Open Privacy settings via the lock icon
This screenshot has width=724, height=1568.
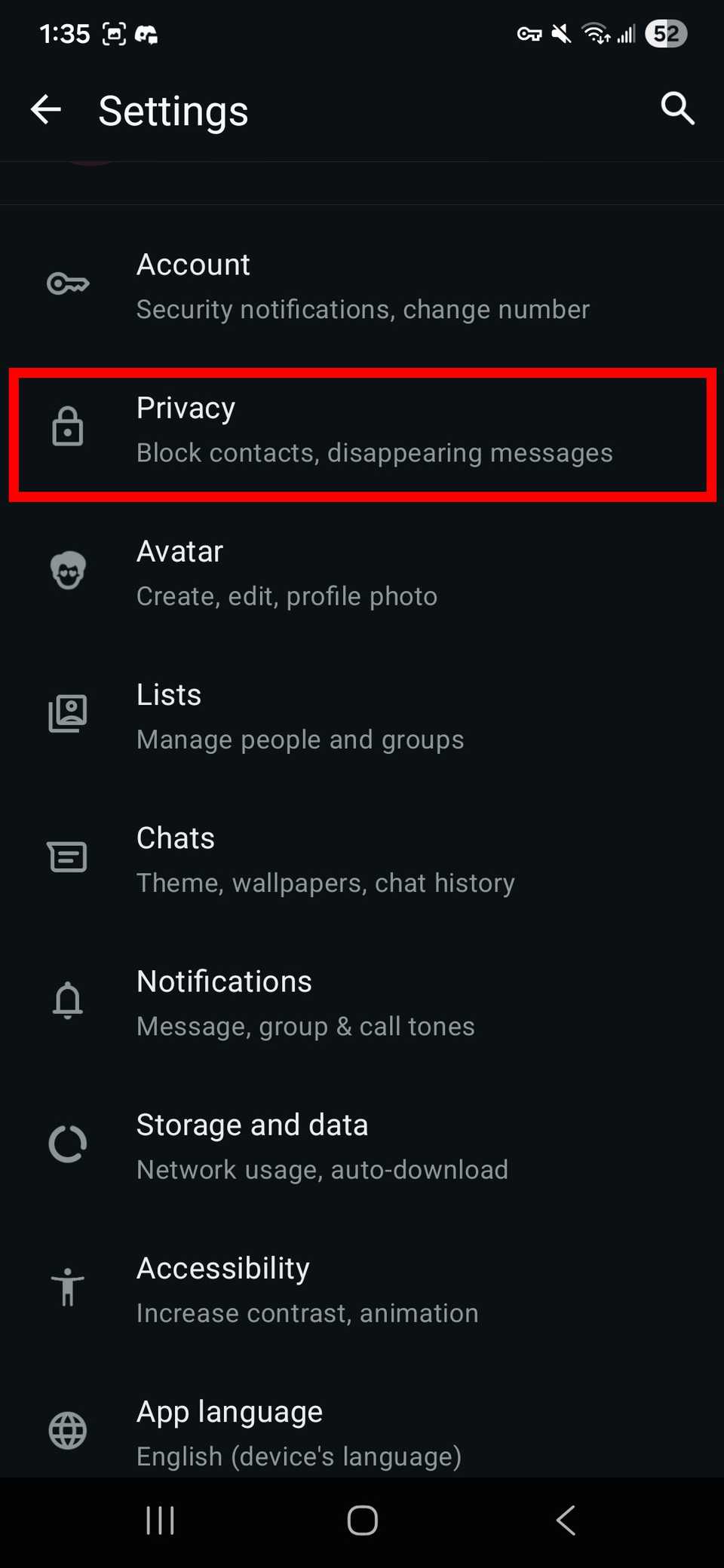tap(67, 427)
